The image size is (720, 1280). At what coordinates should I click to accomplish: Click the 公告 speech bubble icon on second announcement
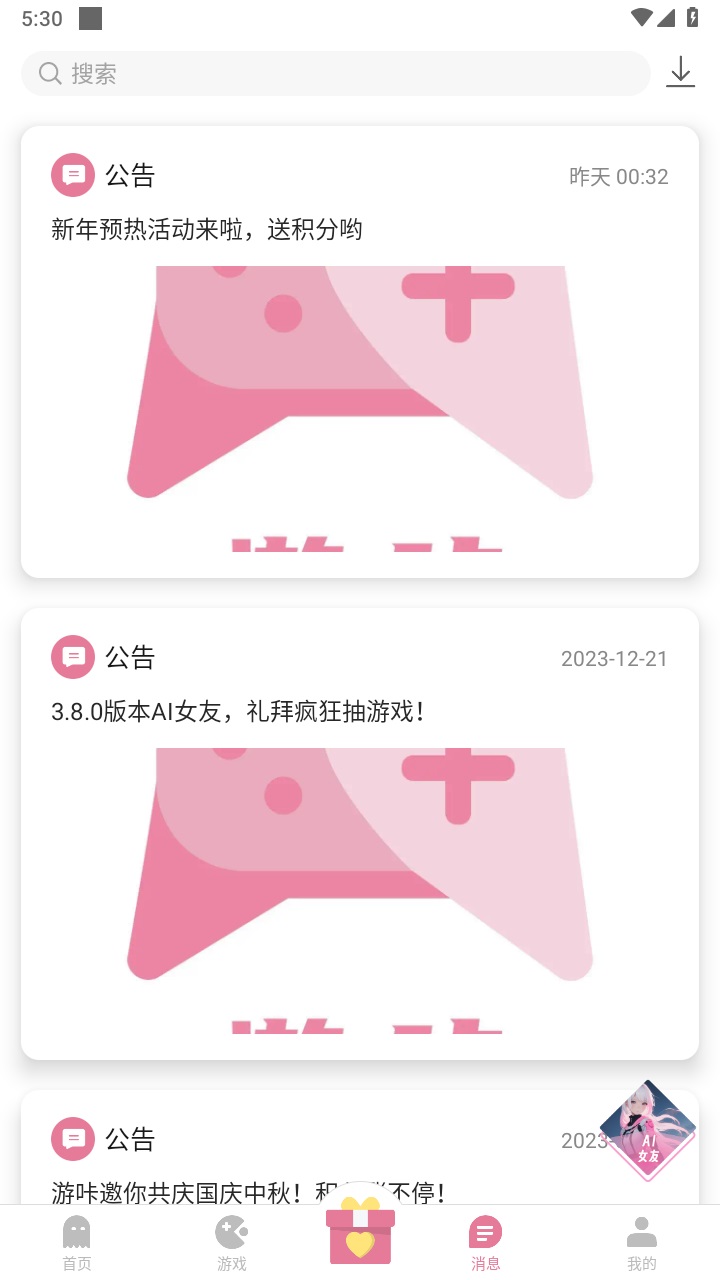[72, 657]
